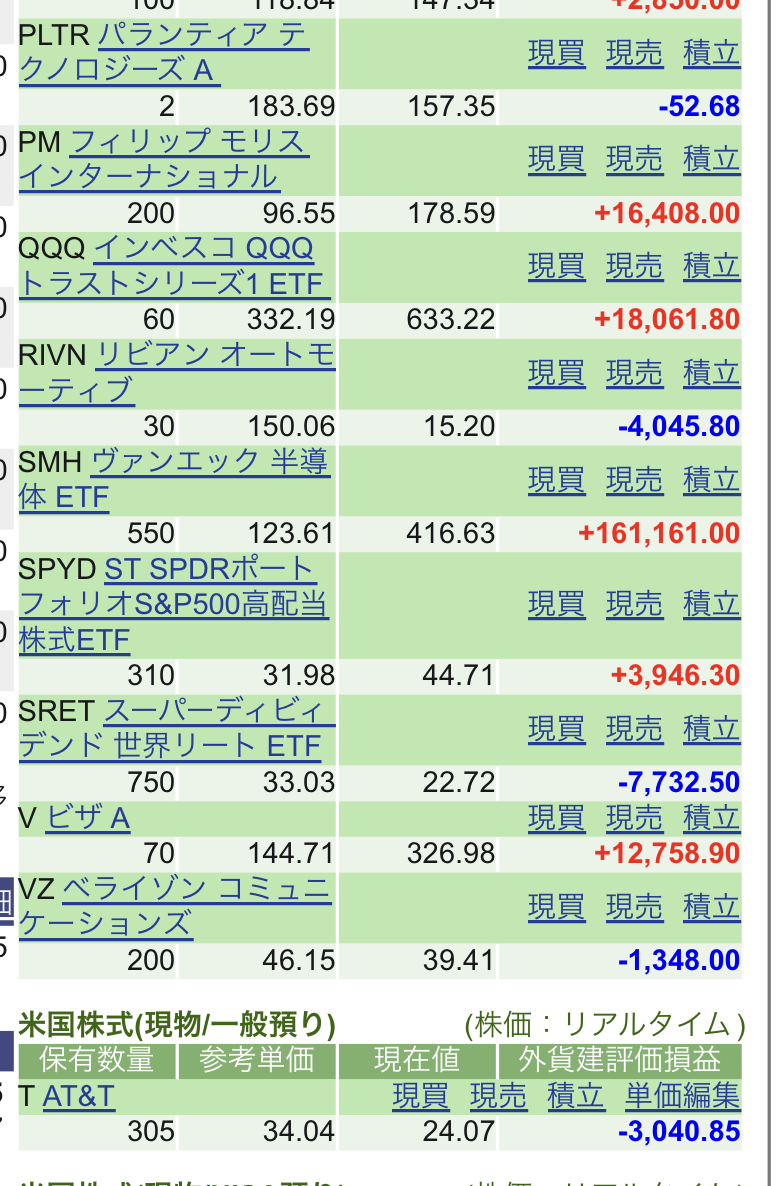This screenshot has width=778, height=1186.
Task: Tap 現買 for V ビザ A
Action: tap(556, 818)
